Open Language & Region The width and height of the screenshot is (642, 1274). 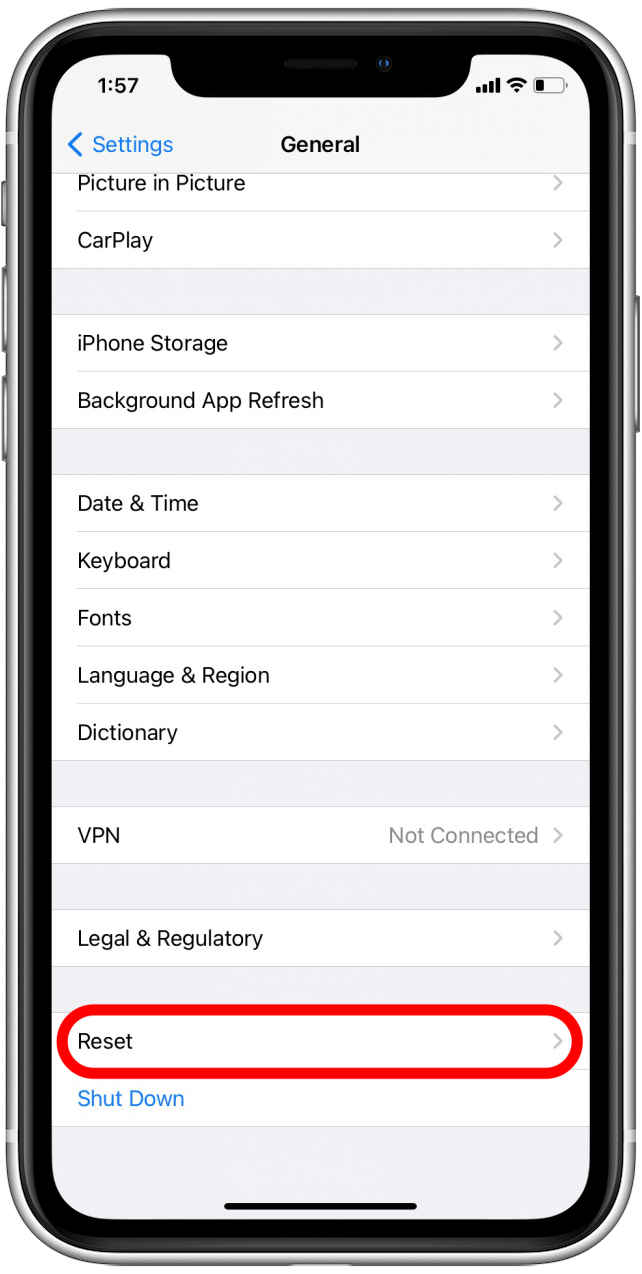pyautogui.click(x=320, y=675)
